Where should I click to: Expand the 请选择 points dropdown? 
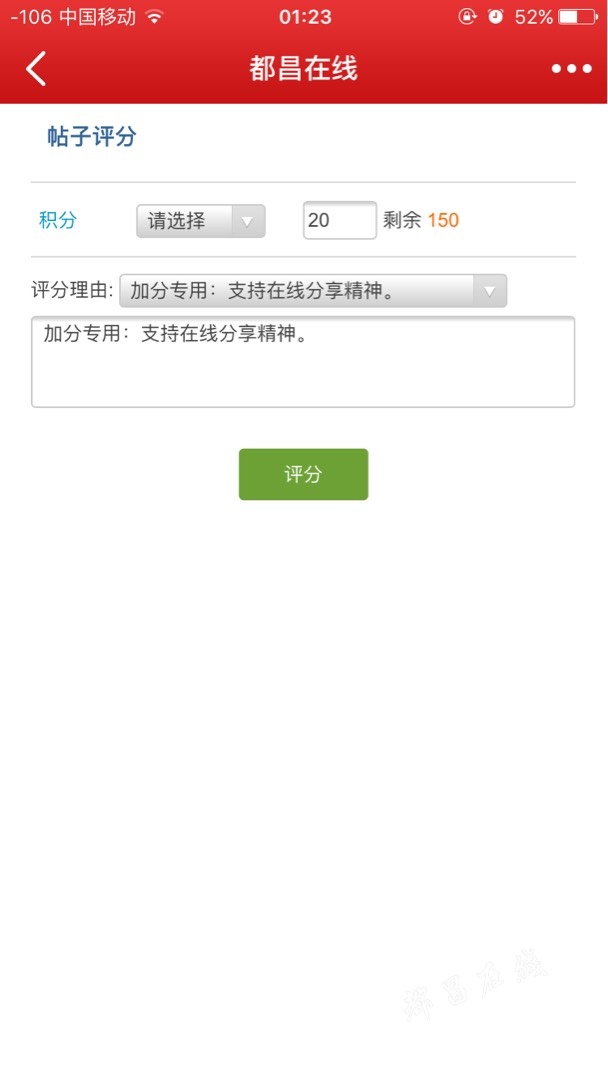200,221
